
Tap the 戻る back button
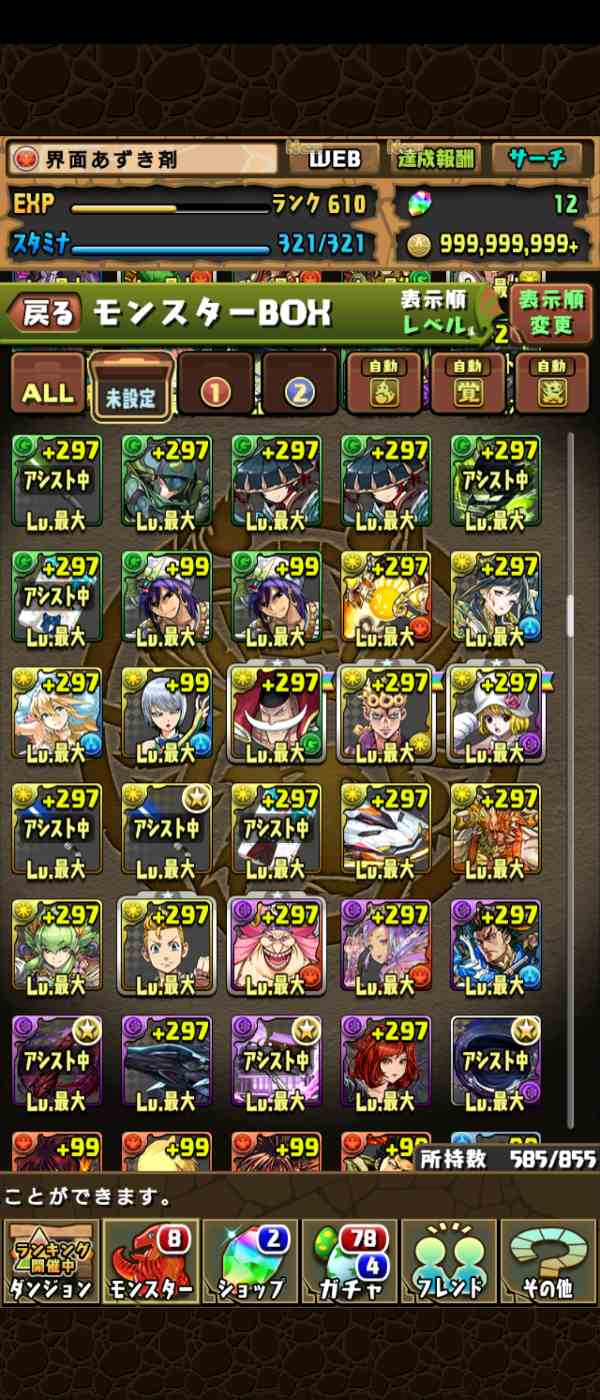pos(45,313)
